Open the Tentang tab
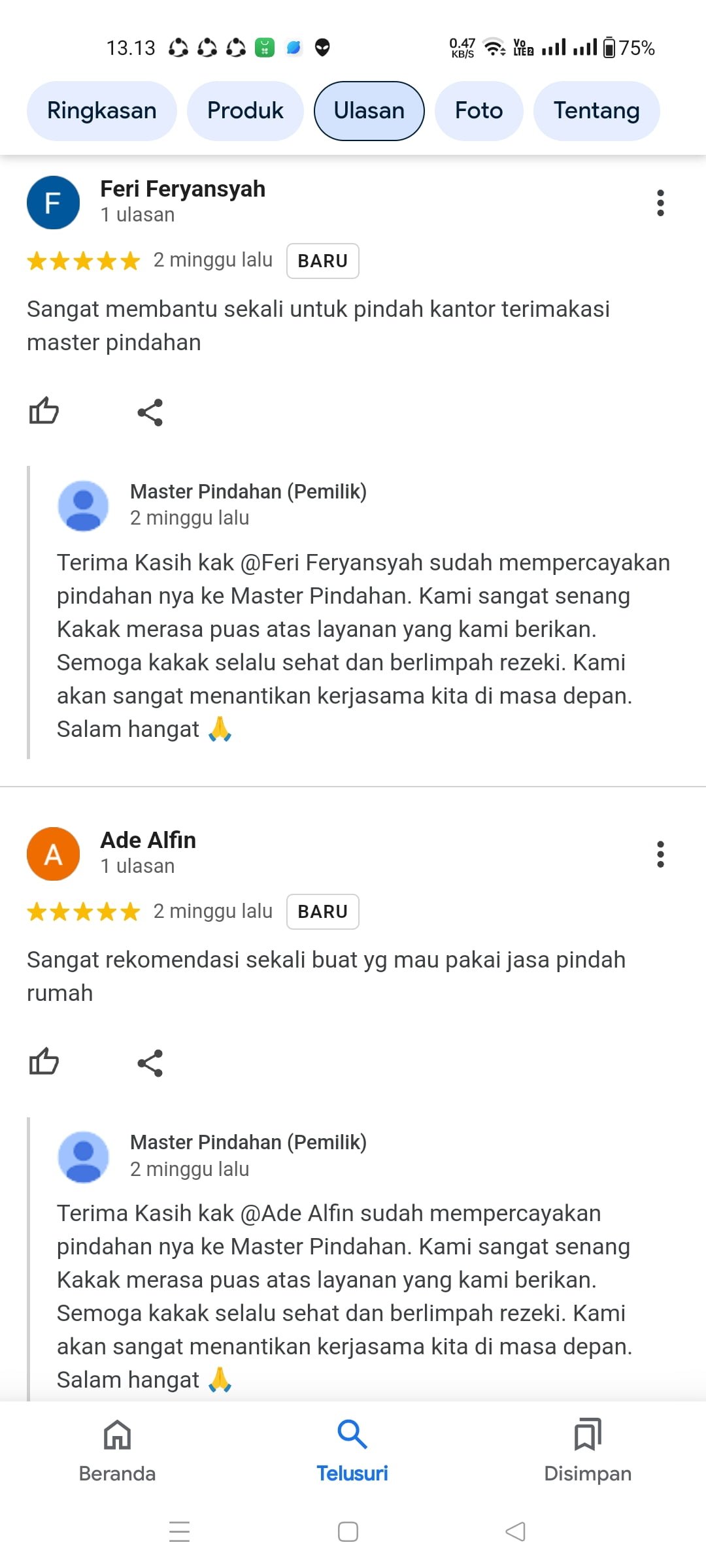Viewport: 706px width, 1568px height. coord(596,110)
